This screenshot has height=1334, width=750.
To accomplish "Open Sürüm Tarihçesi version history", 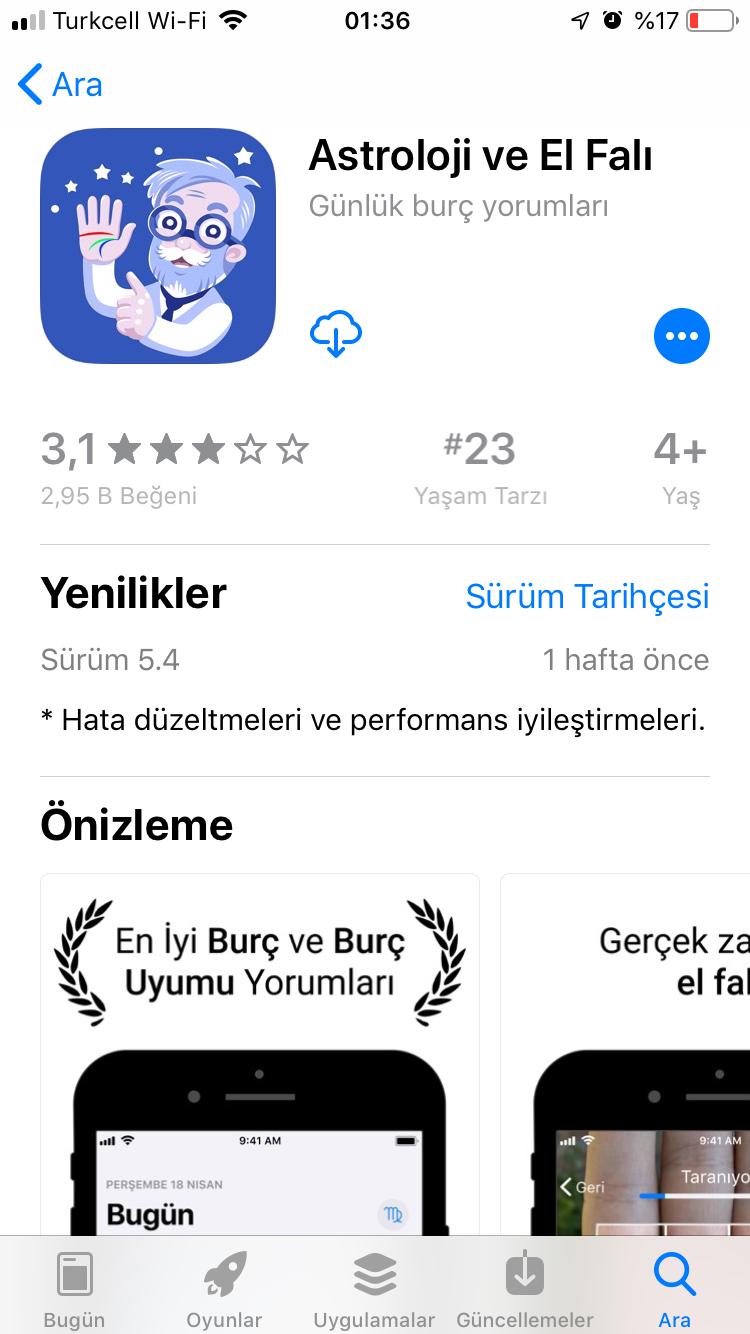I will click(x=587, y=596).
